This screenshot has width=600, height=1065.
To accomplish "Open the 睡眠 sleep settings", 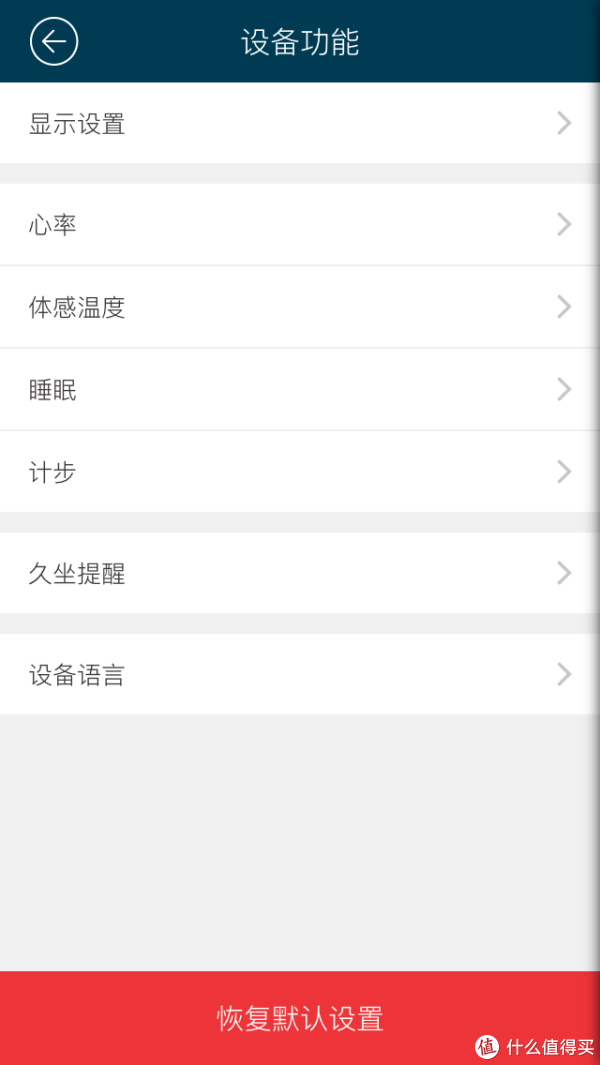I will 300,389.
